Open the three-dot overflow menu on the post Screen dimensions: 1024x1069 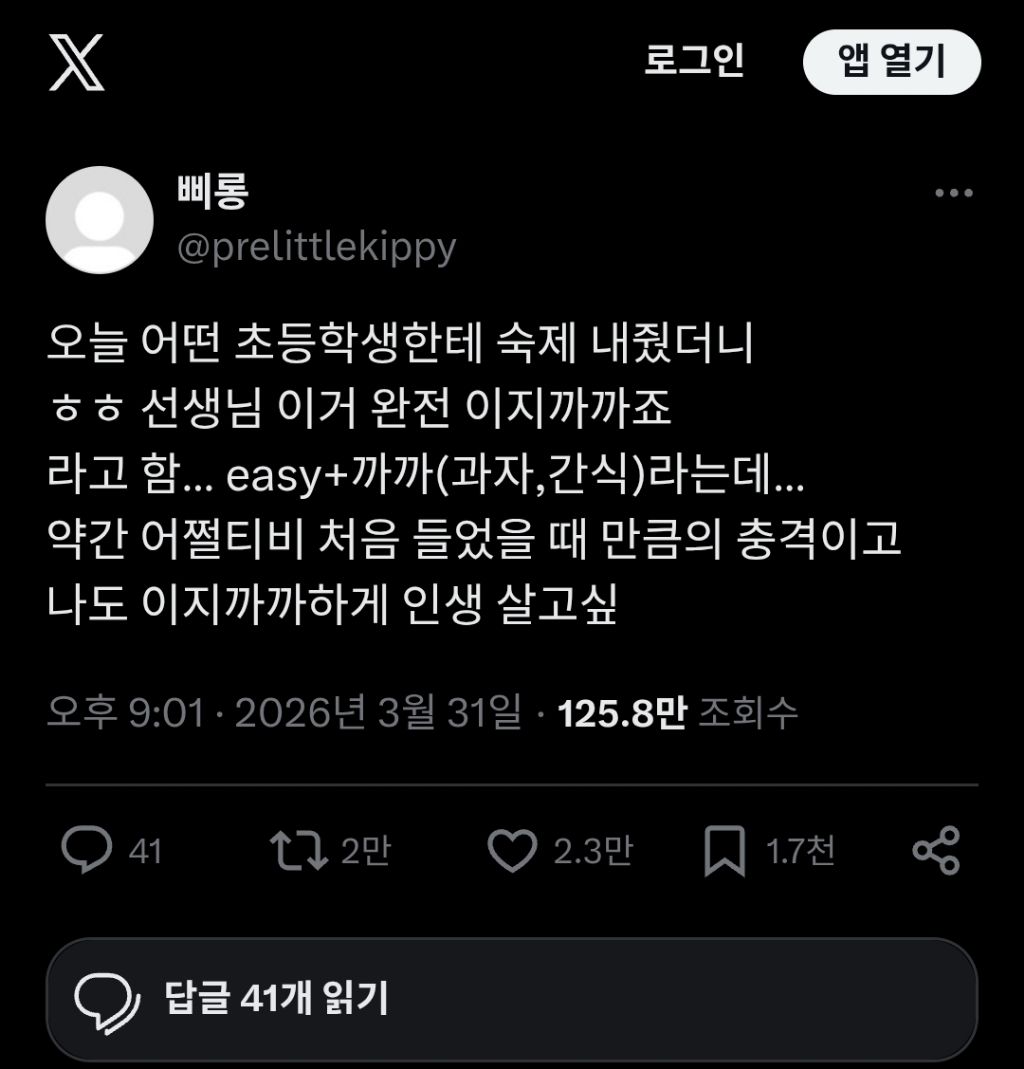(953, 194)
